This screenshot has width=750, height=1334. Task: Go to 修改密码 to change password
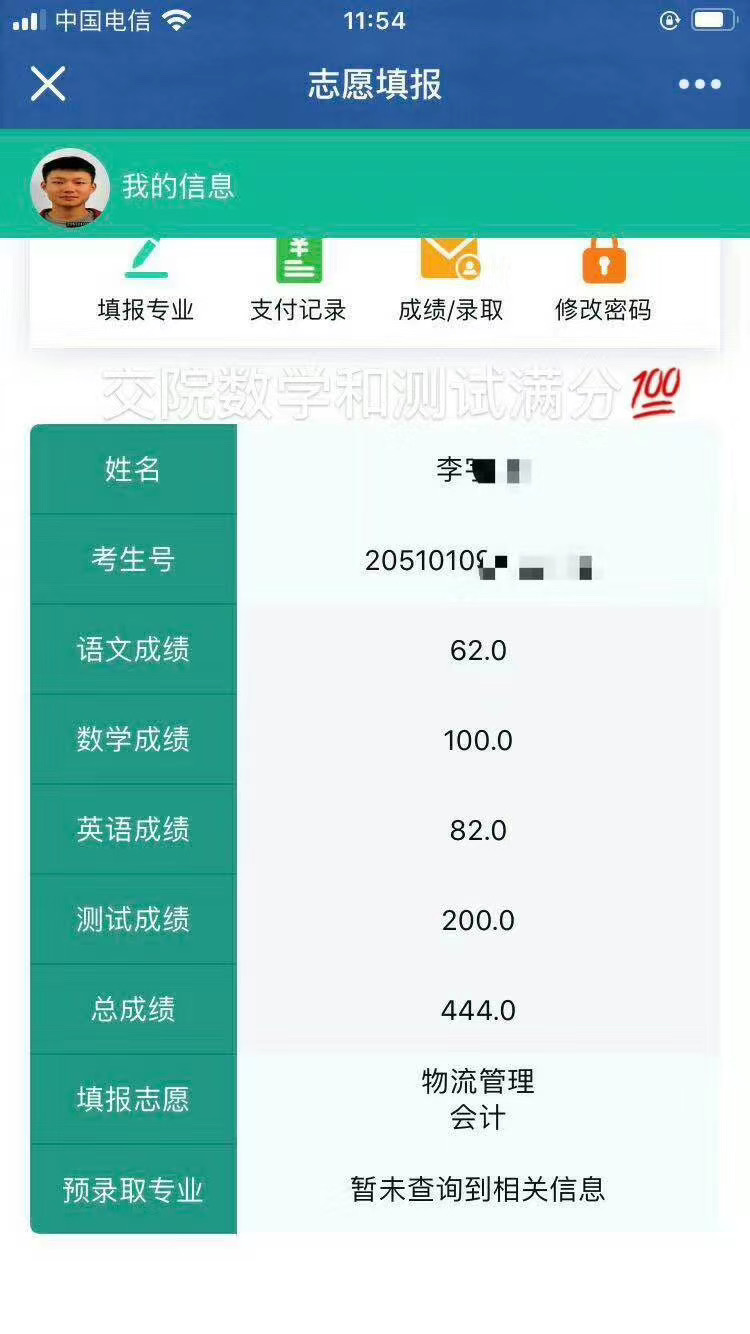(603, 285)
